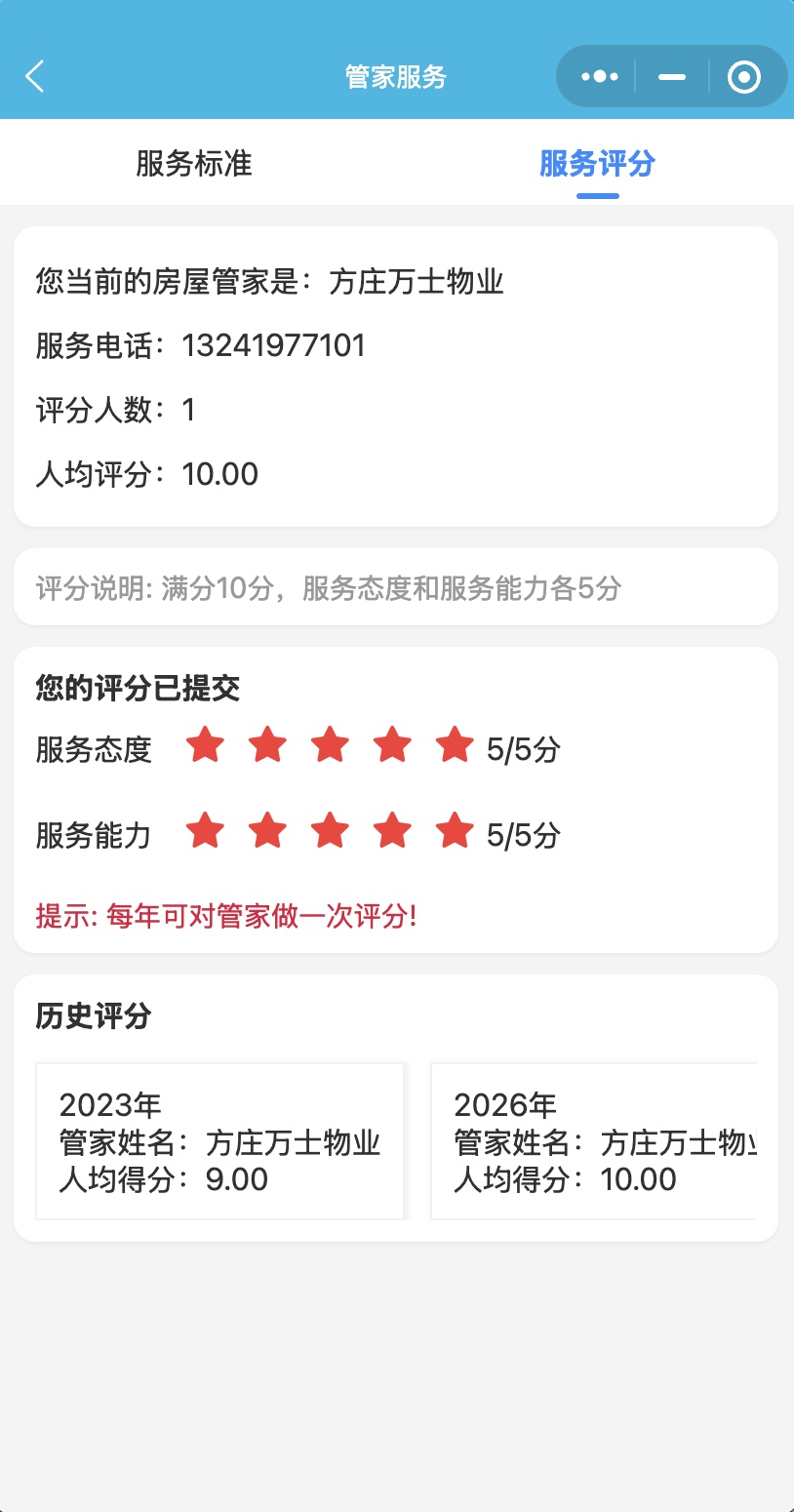This screenshot has width=794, height=1512.
Task: Select the 服务评分 tab
Action: (597, 163)
